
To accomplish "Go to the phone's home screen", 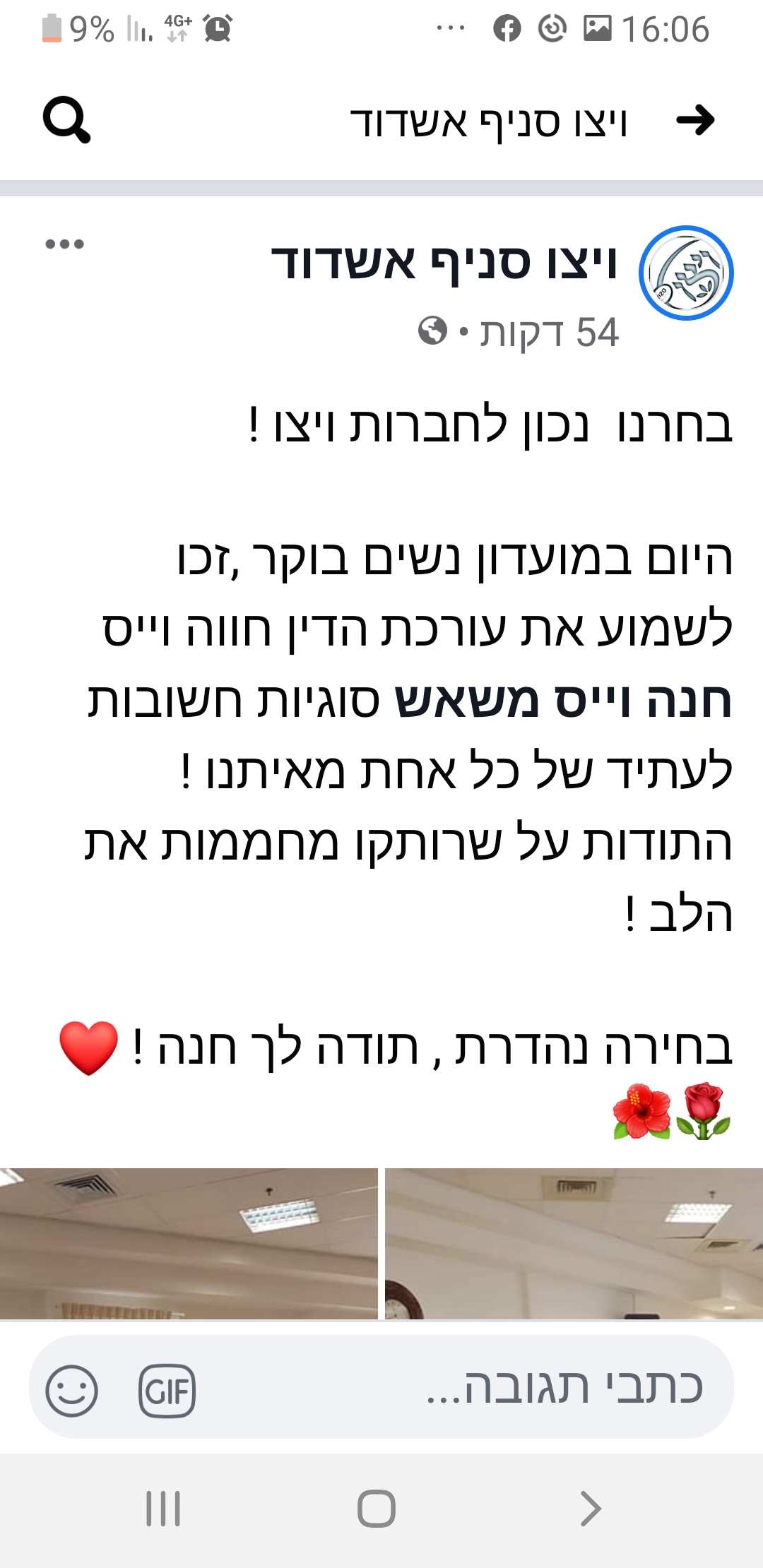I will (x=376, y=1509).
